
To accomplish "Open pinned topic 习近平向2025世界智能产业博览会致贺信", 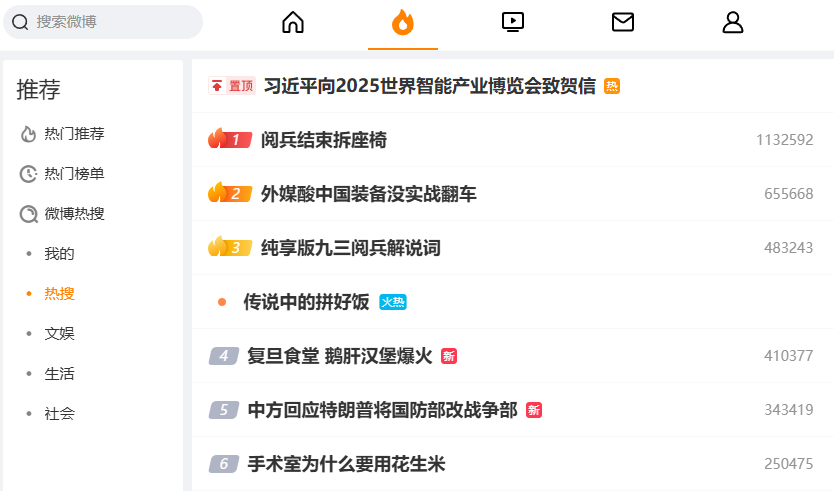I will 429,86.
